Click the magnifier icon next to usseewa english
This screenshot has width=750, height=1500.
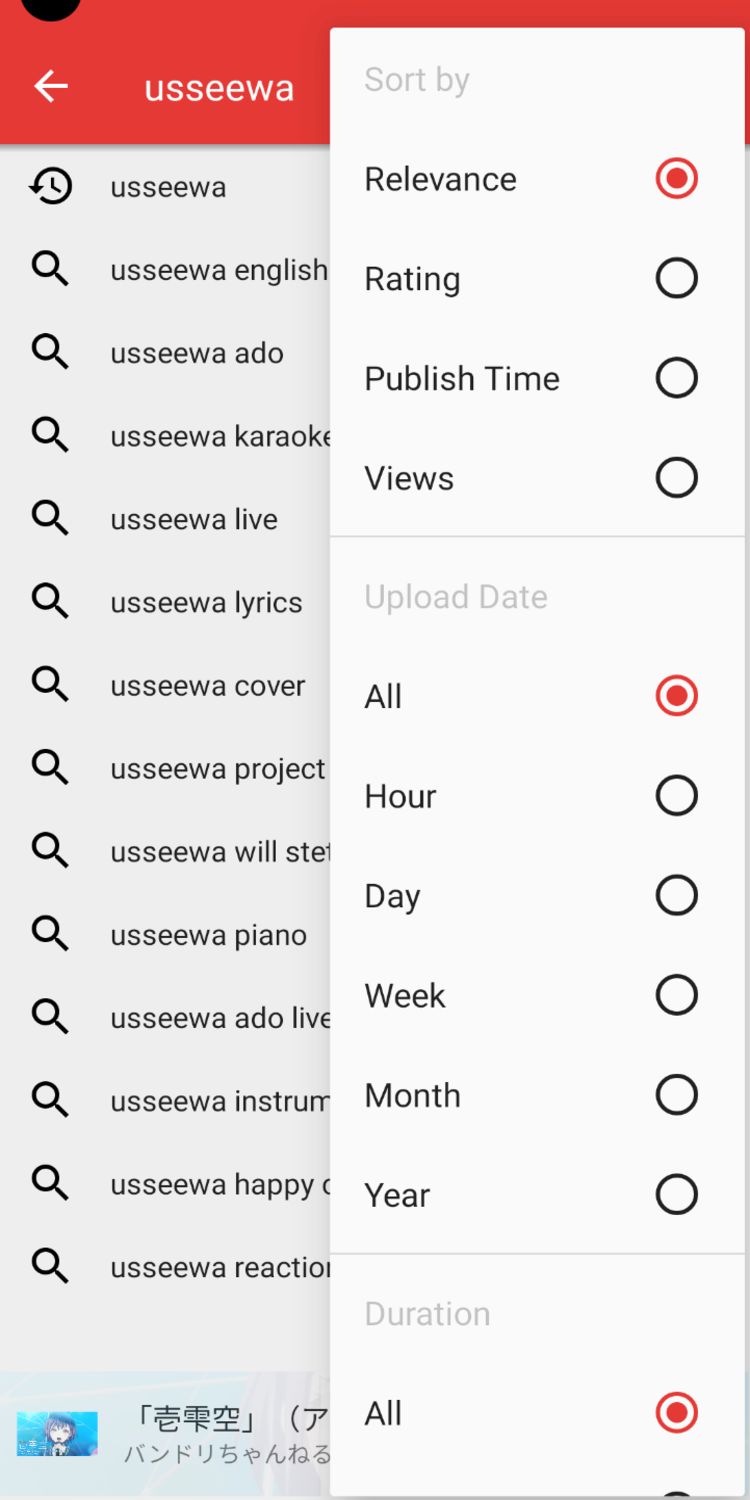pyautogui.click(x=50, y=269)
